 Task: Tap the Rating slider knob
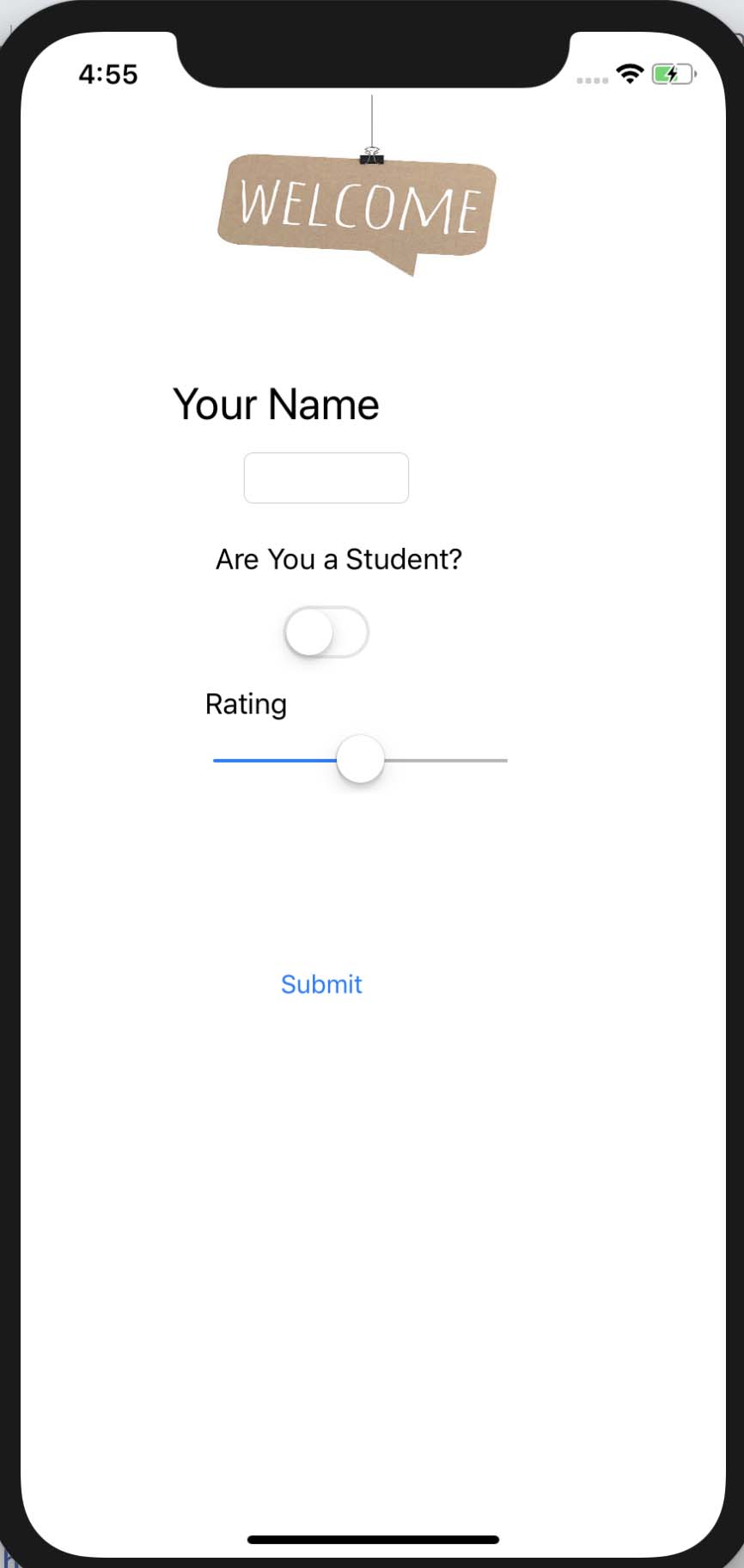coord(360,759)
